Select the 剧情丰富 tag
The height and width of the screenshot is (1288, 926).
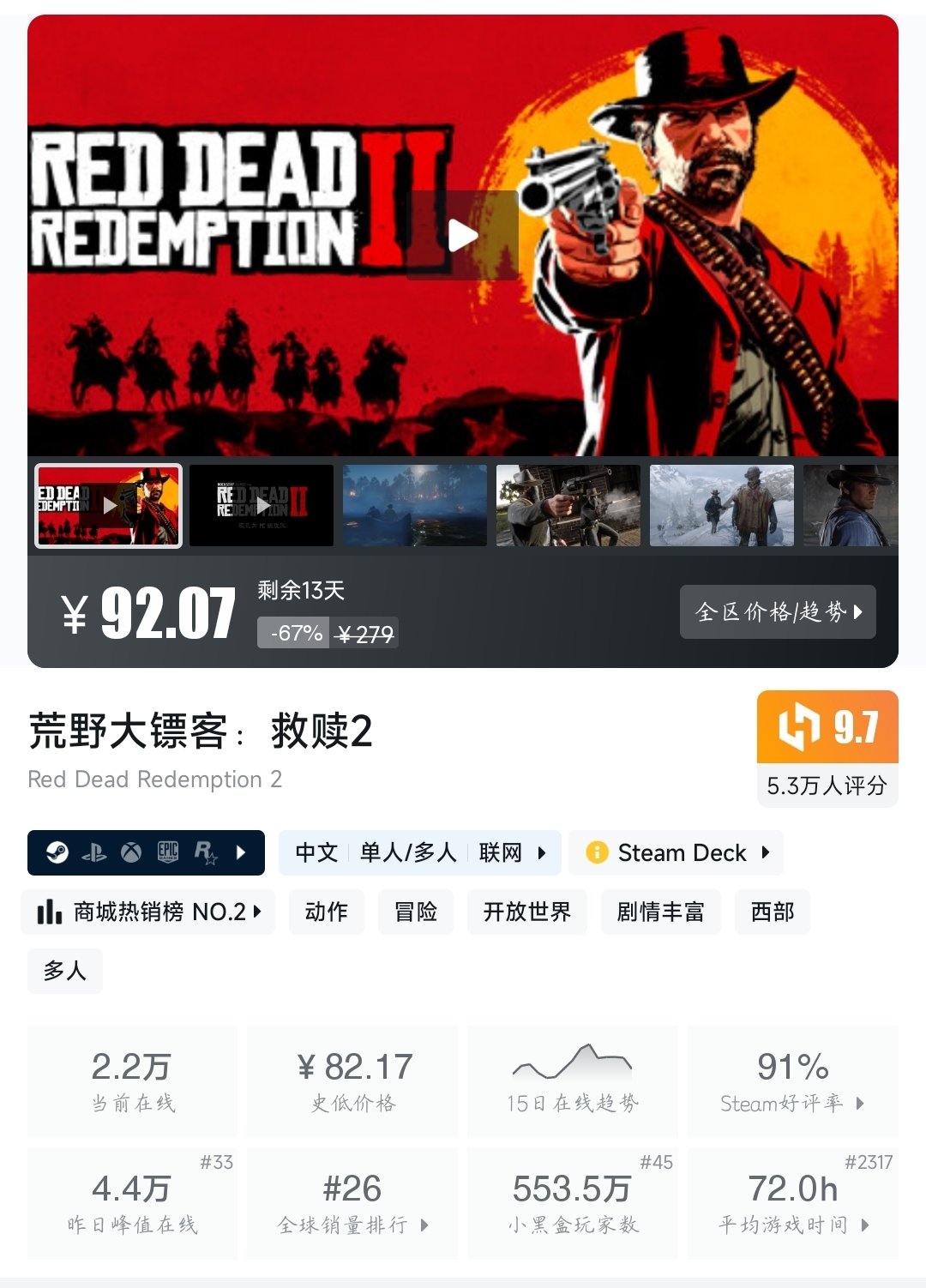pos(660,912)
